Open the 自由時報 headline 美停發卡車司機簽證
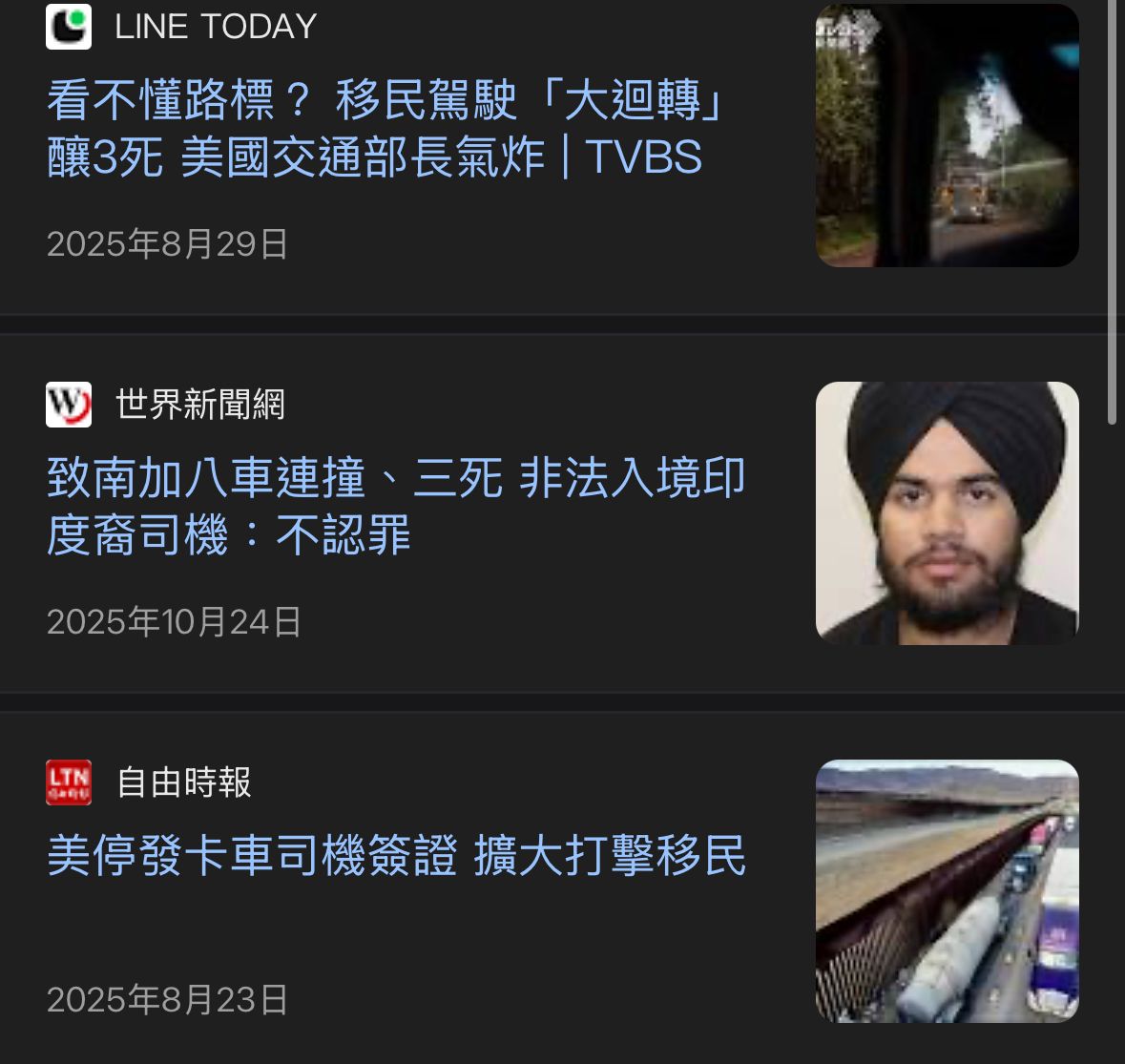Image resolution: width=1125 pixels, height=1064 pixels. [396, 855]
